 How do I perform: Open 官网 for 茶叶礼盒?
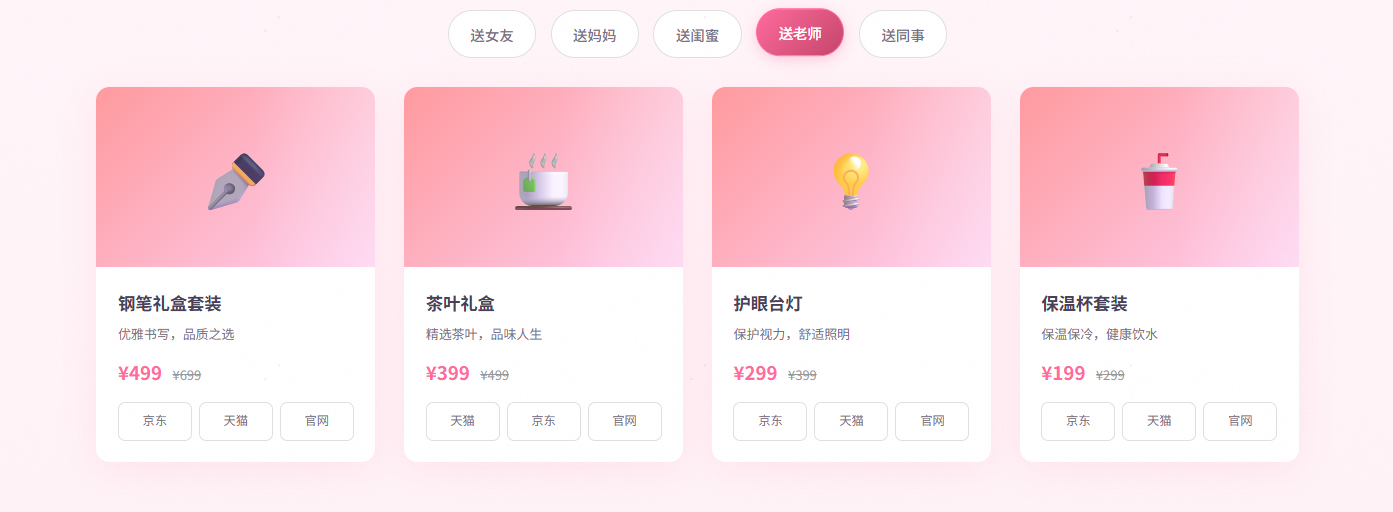(x=625, y=421)
